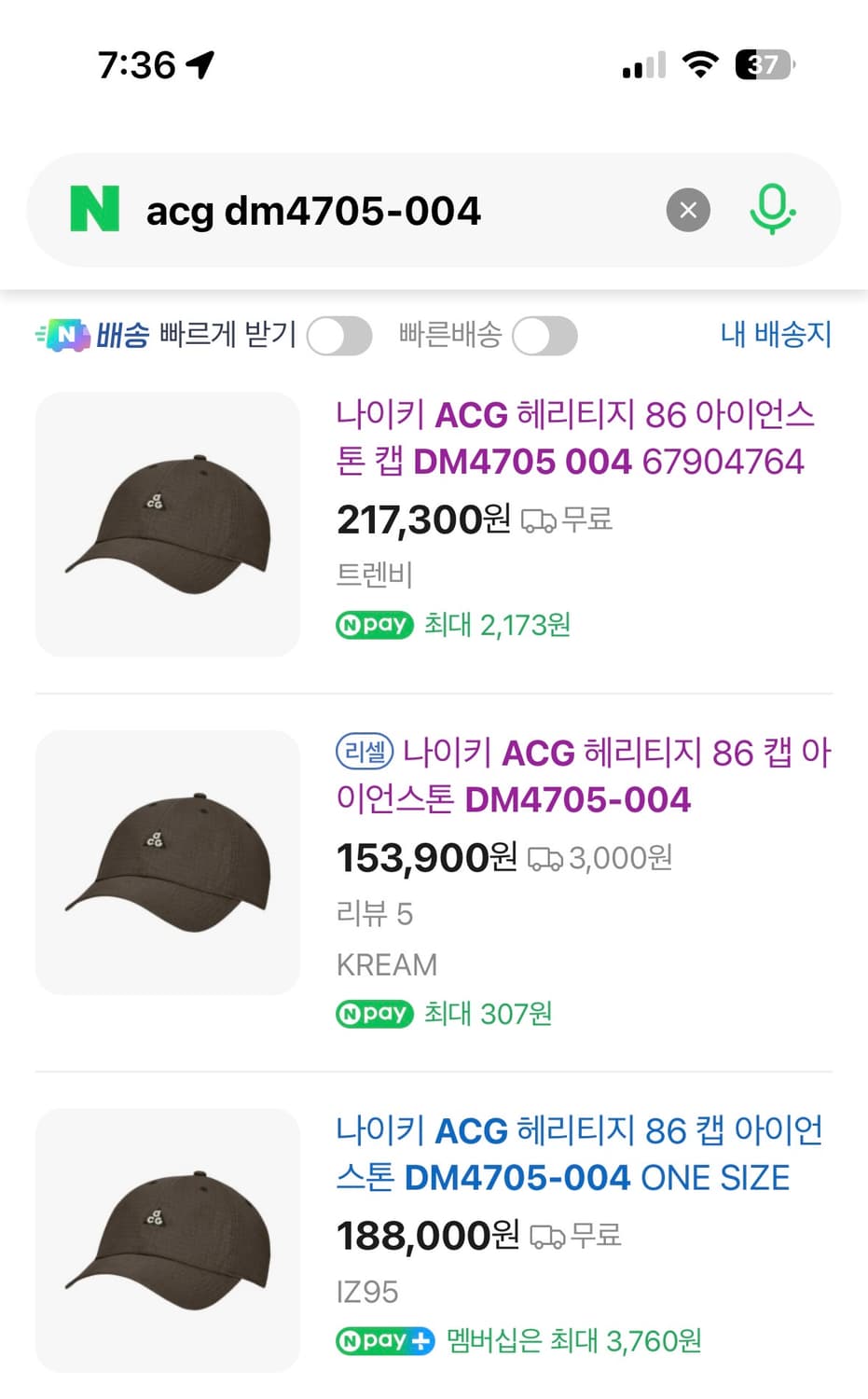Open the 내 배송지 delivery address panel
The image size is (868, 1399).
(777, 336)
